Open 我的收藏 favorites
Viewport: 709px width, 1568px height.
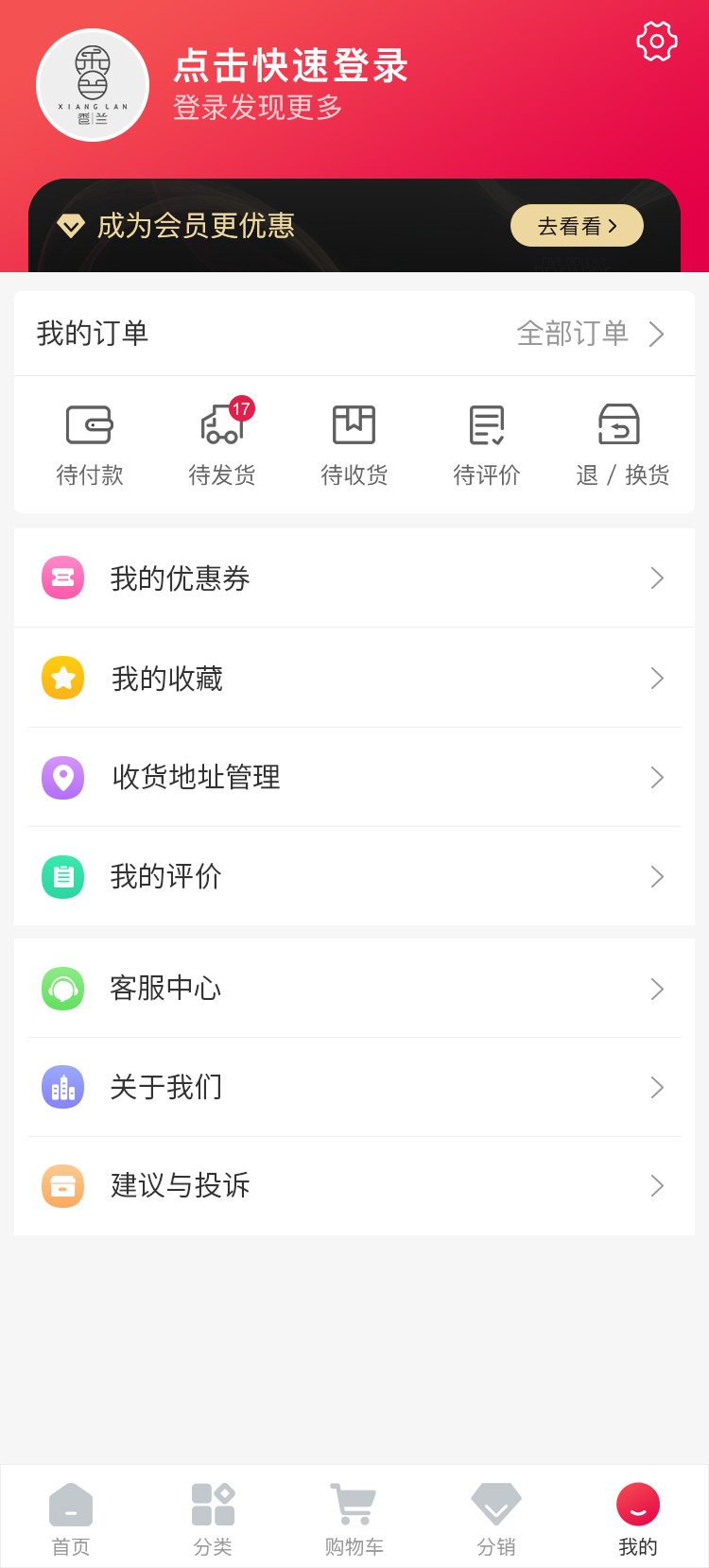click(x=354, y=679)
